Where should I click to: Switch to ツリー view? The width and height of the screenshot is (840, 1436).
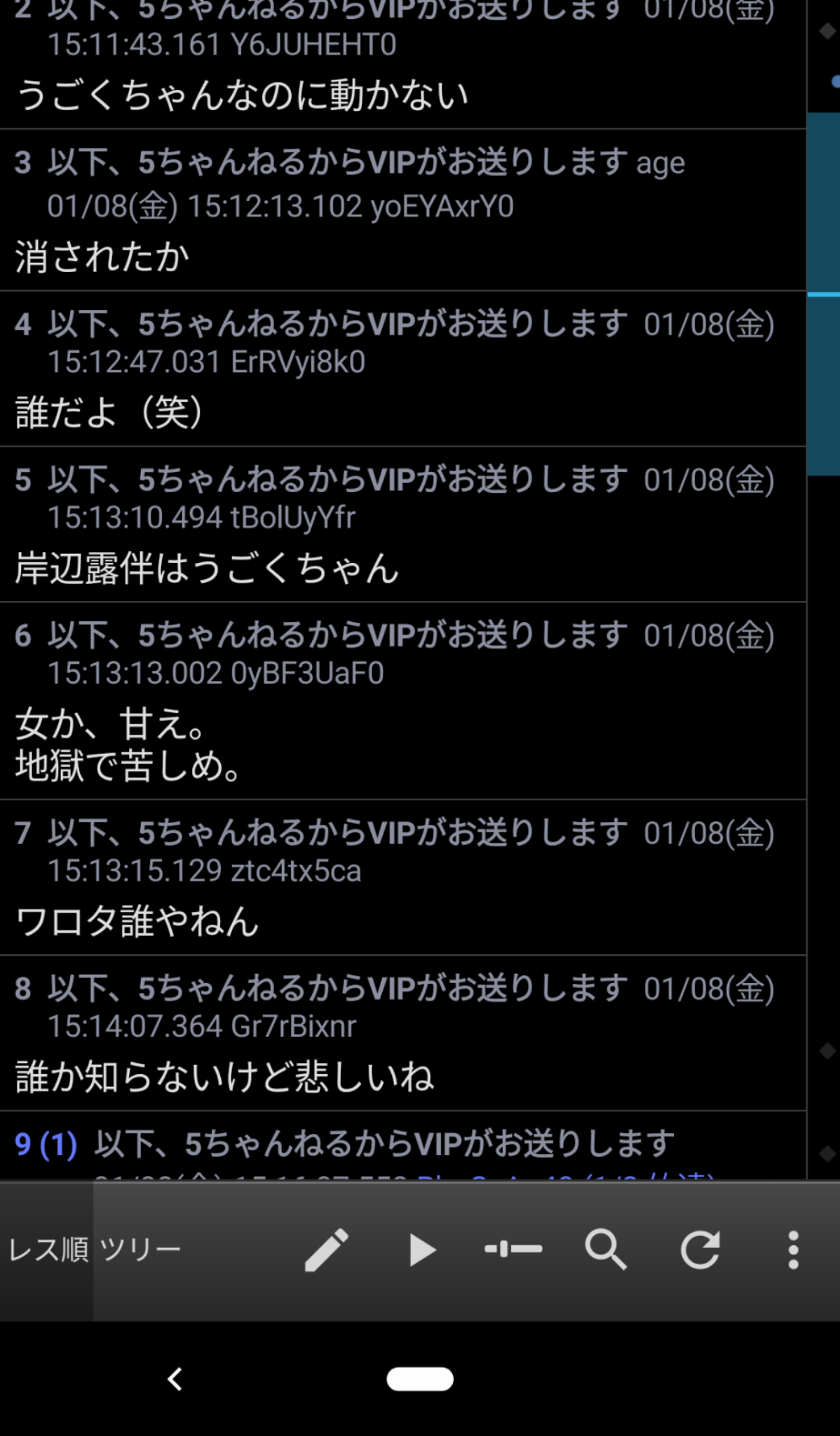pos(140,1250)
